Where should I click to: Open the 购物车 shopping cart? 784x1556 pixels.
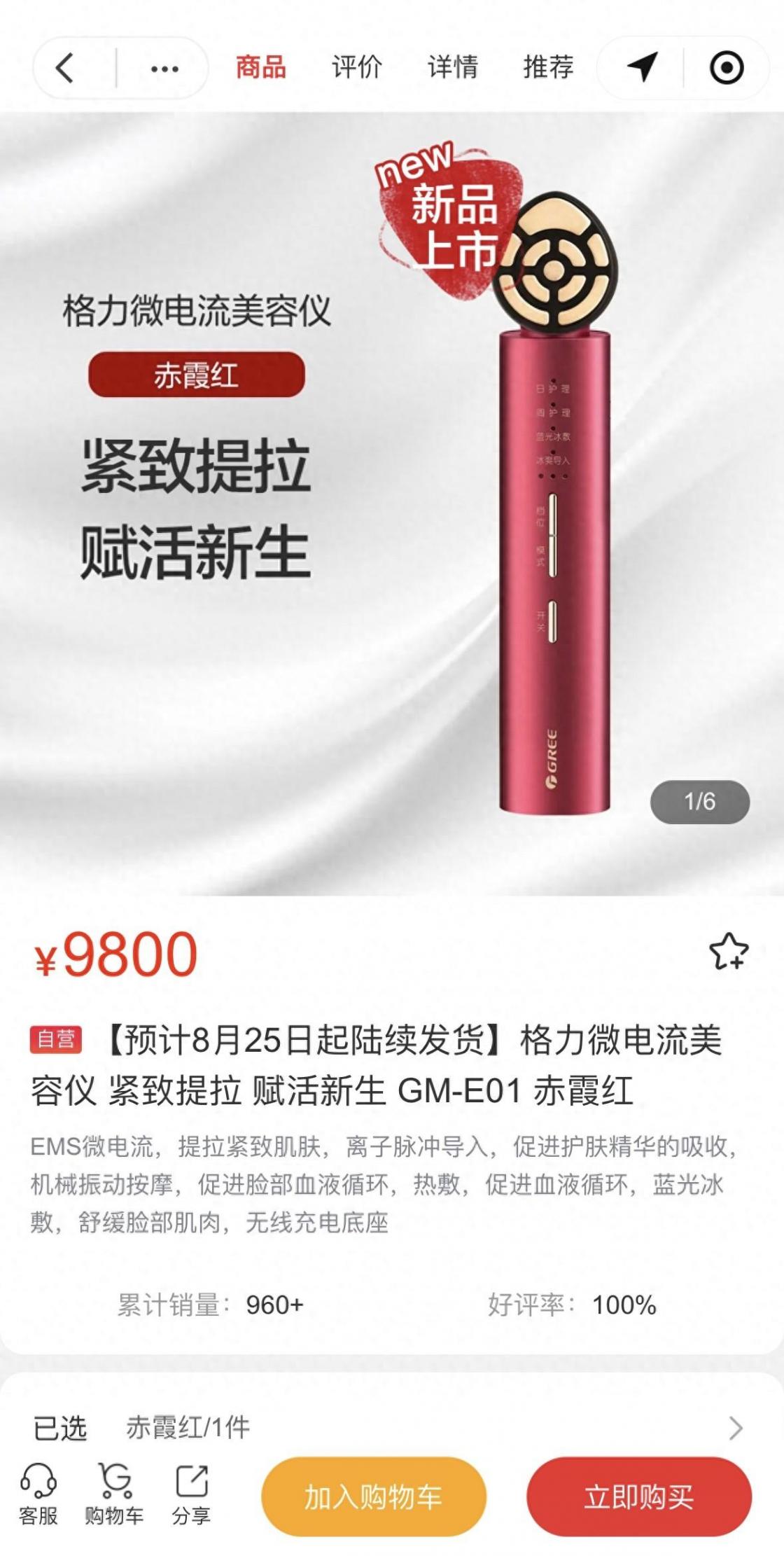coord(114,1495)
